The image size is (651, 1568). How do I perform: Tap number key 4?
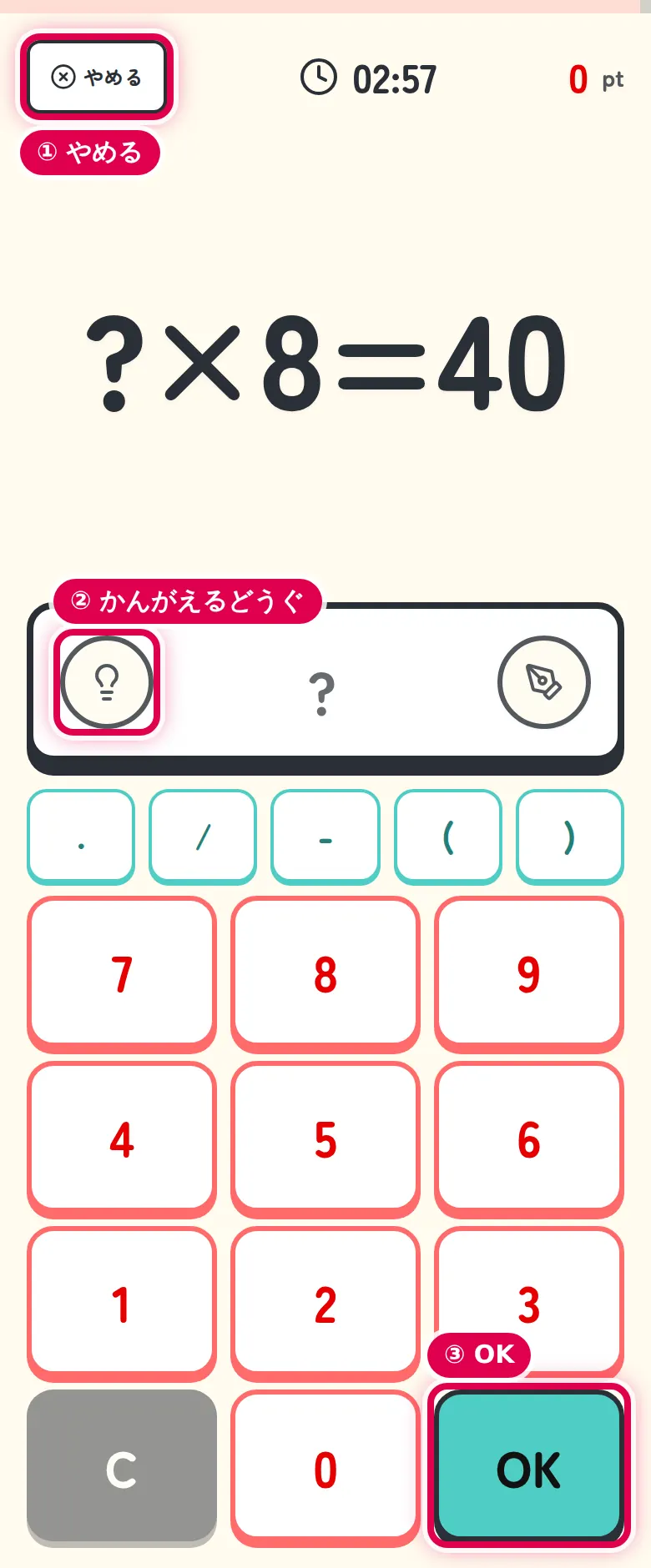[x=122, y=1139]
